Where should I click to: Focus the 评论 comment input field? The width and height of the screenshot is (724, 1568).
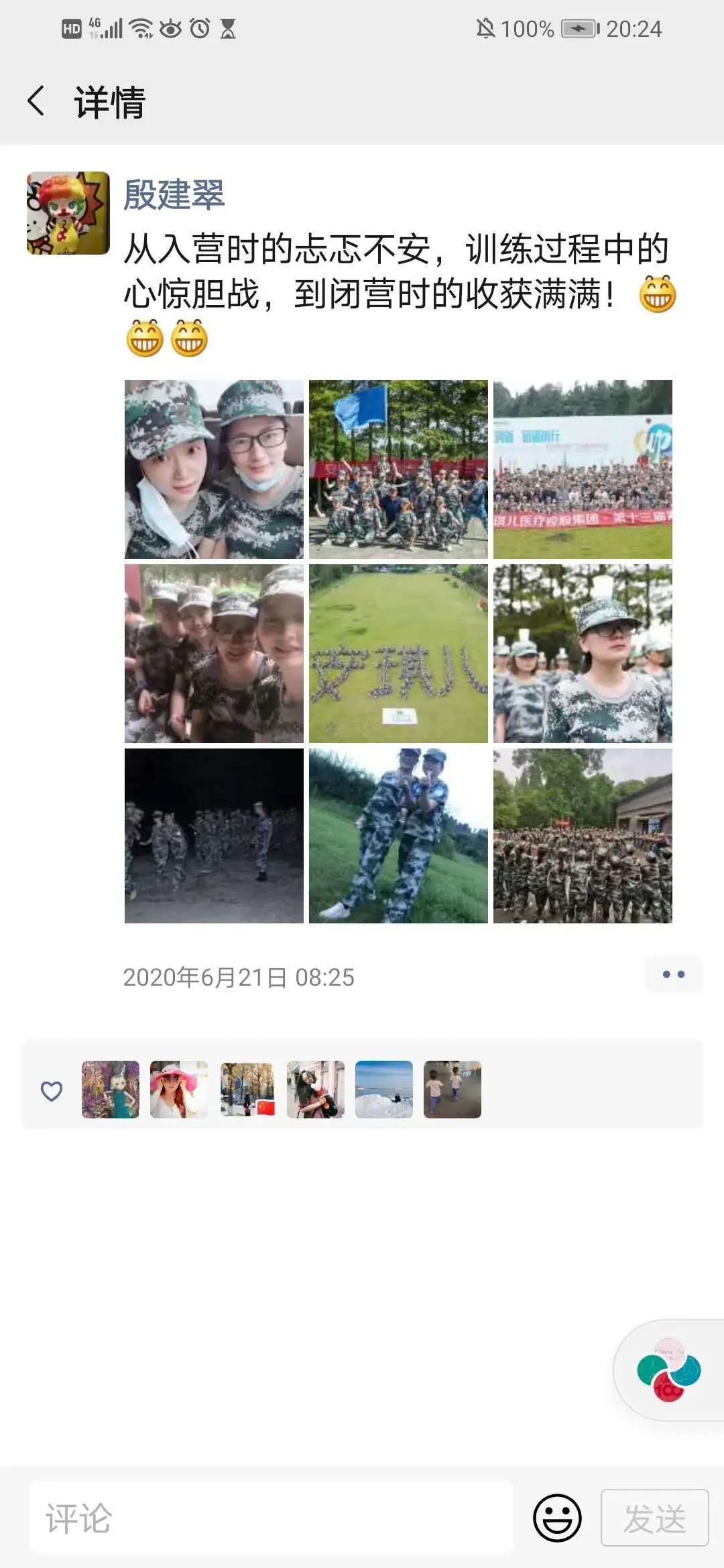pos(271,1518)
